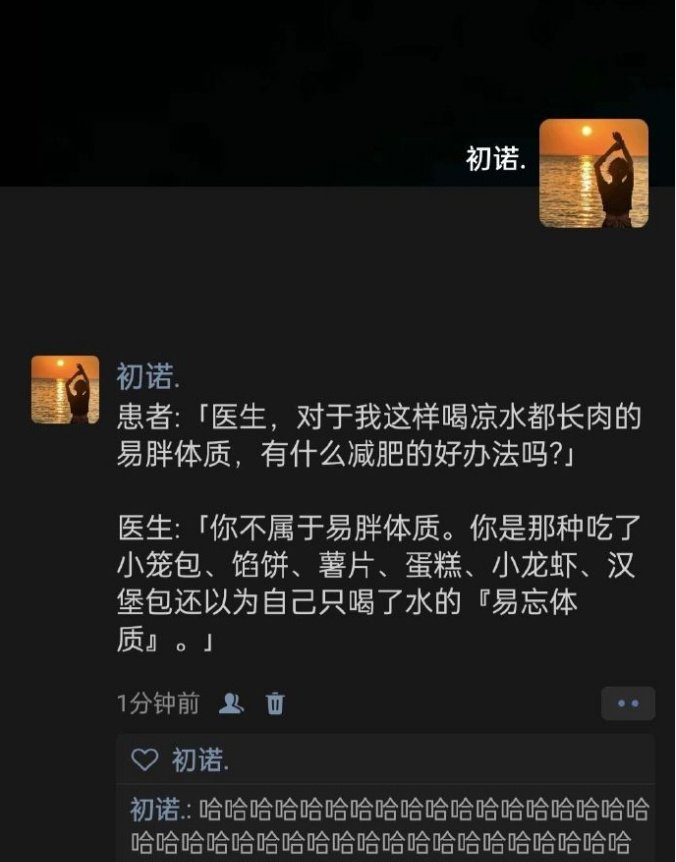Viewport: 676px width, 862px height.
Task: Tap the small avatar beside the post
Action: tap(66, 389)
